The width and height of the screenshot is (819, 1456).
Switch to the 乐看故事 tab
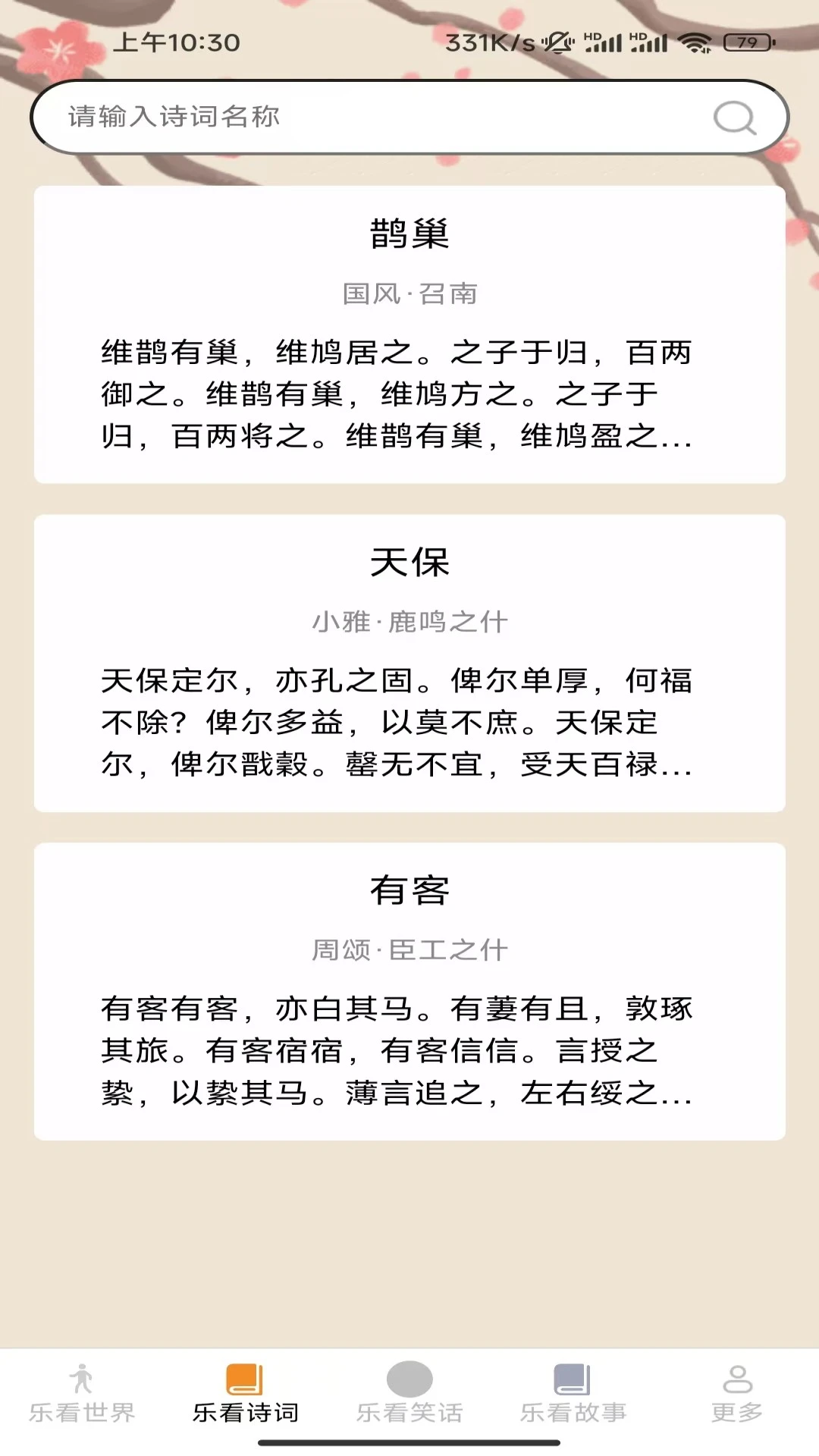pyautogui.click(x=573, y=1395)
